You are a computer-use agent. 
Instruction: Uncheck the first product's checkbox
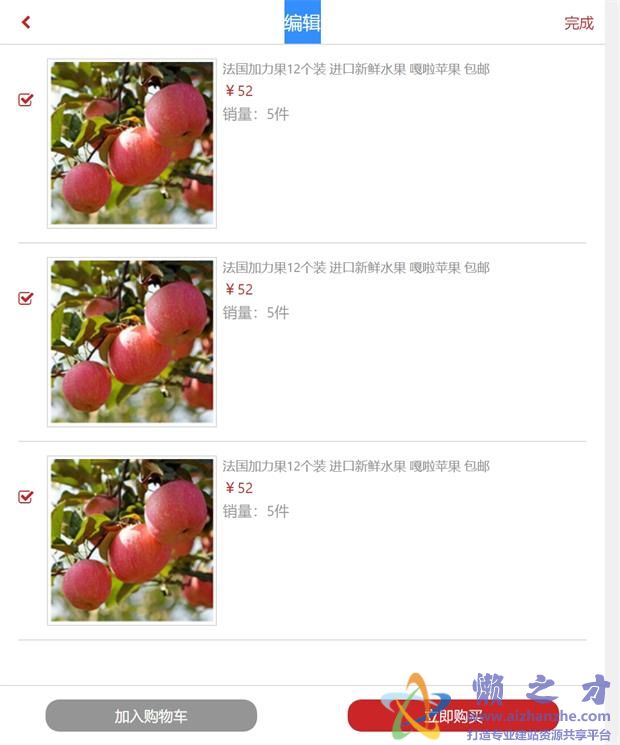pos(26,100)
